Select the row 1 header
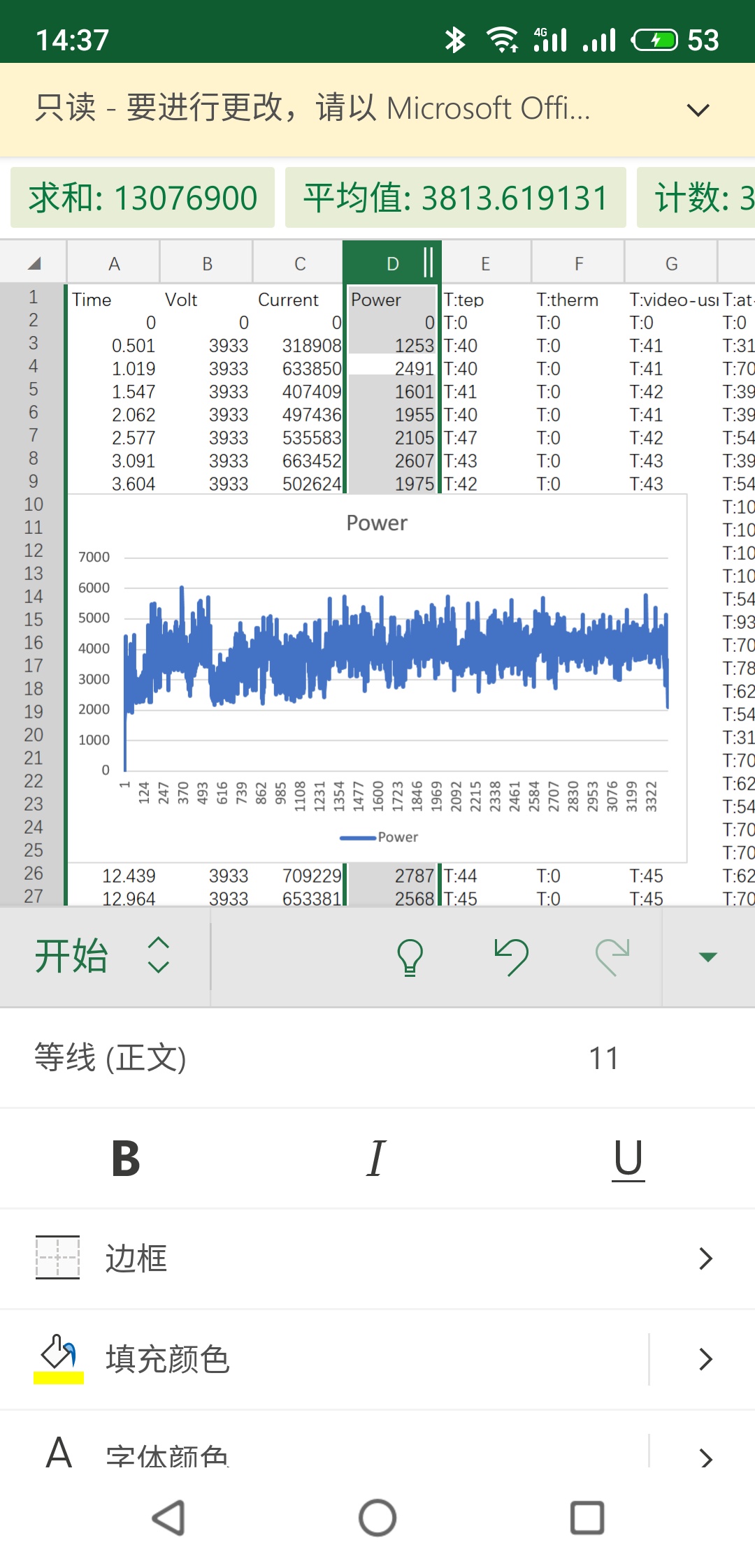This screenshot has height=1568, width=755. 33,297
